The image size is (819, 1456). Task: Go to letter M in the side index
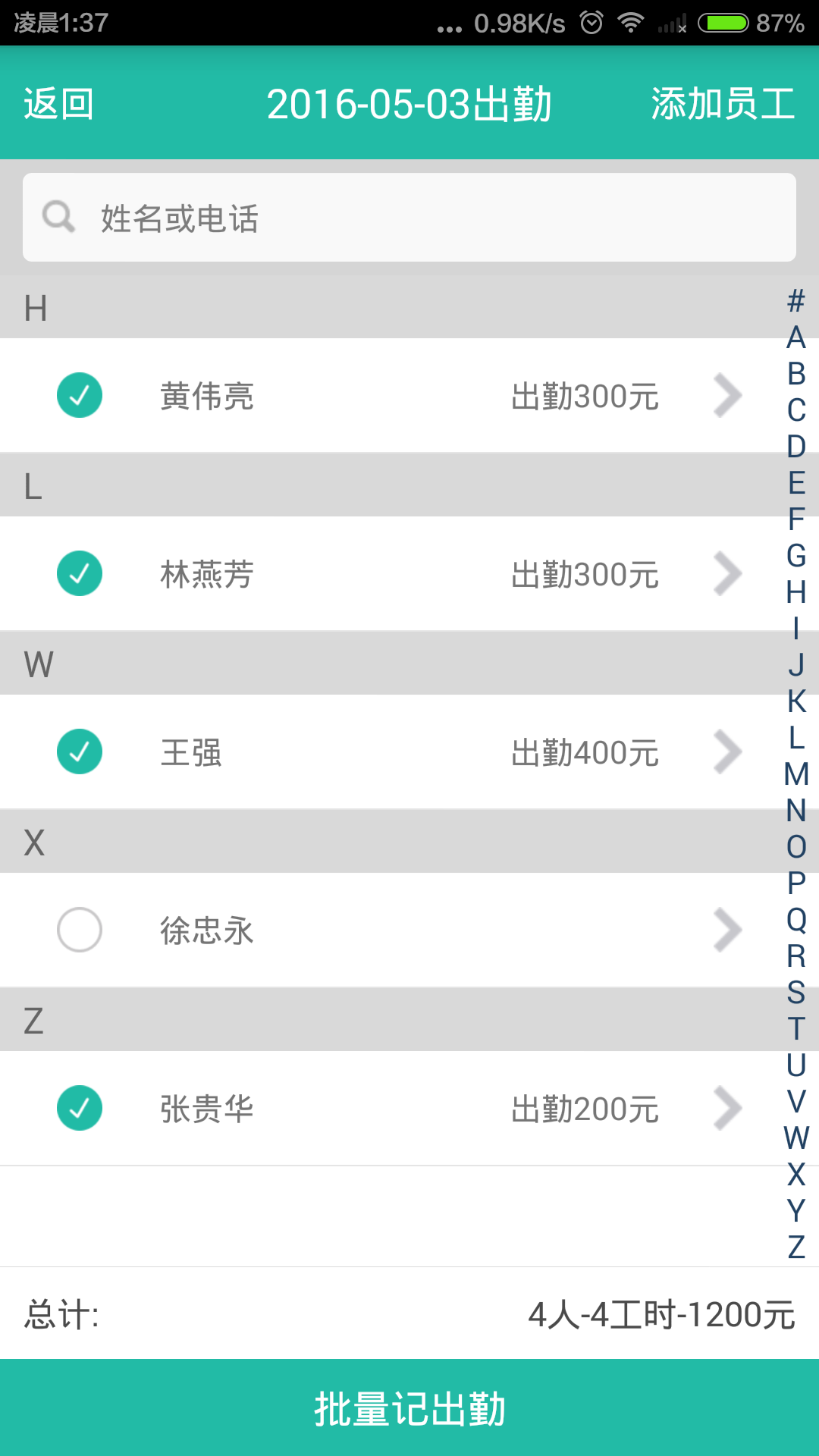(796, 774)
